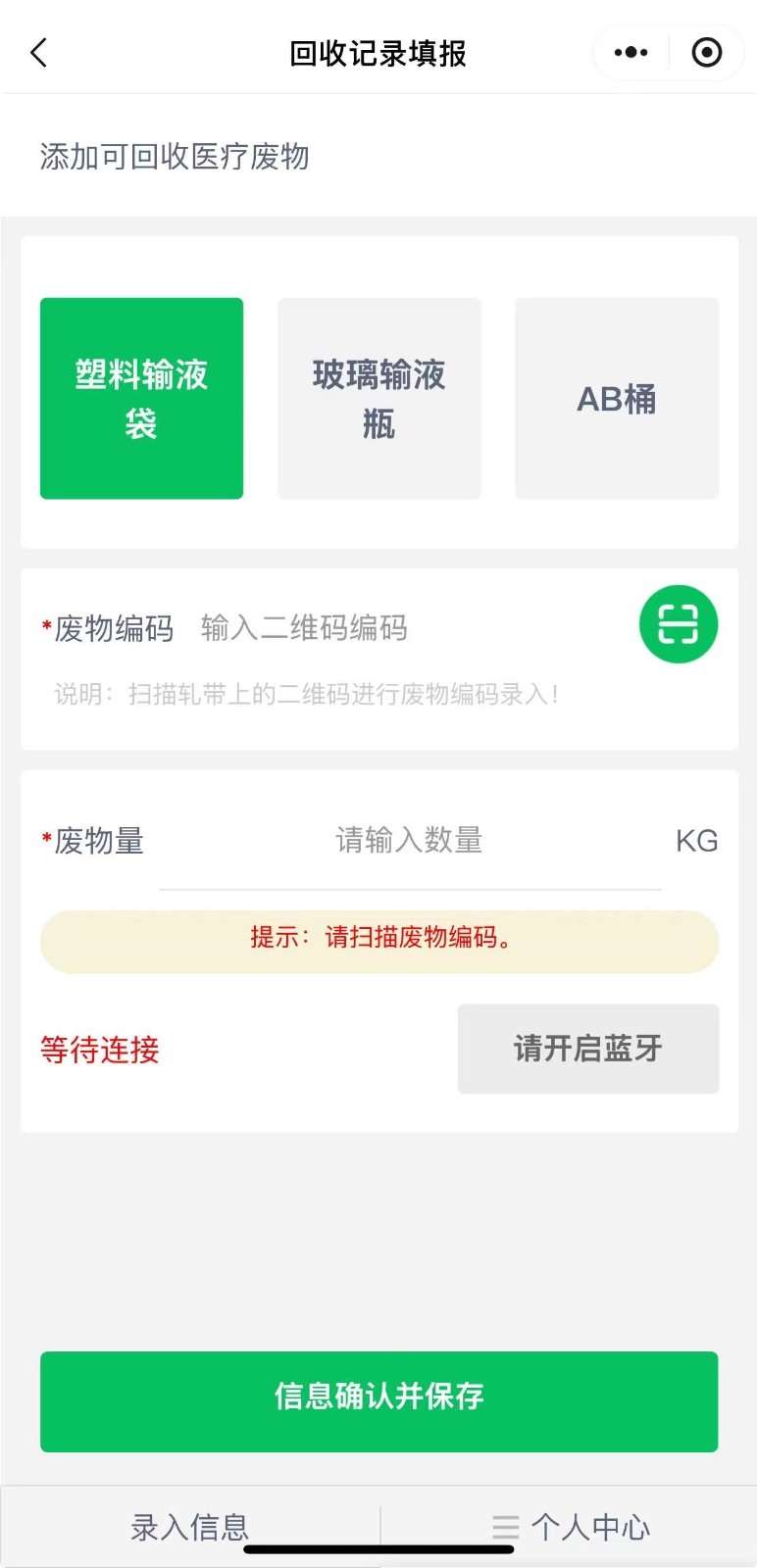Open the QR code scanner icon

click(x=678, y=624)
